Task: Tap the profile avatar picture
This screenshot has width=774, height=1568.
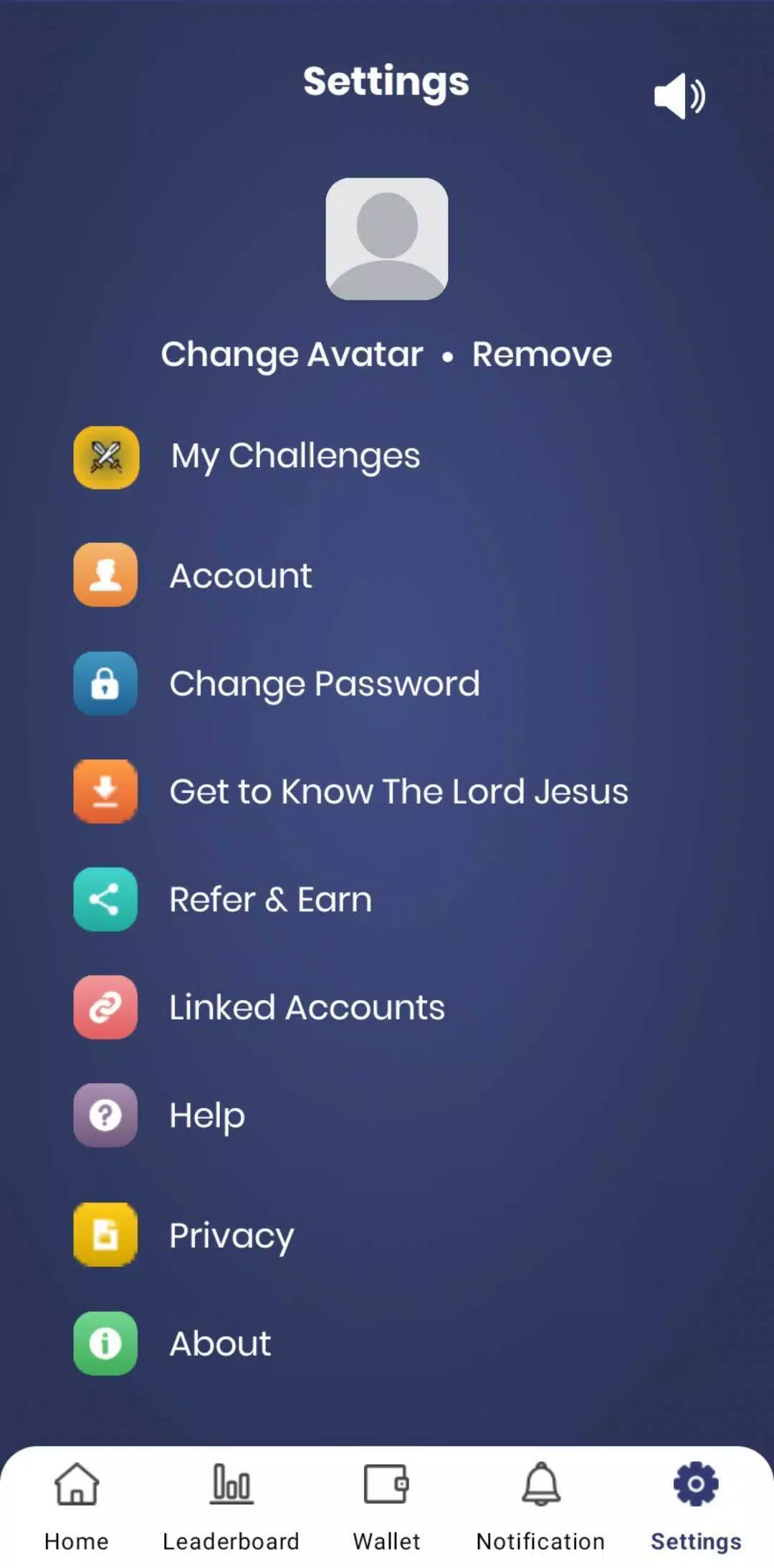Action: pyautogui.click(x=387, y=239)
